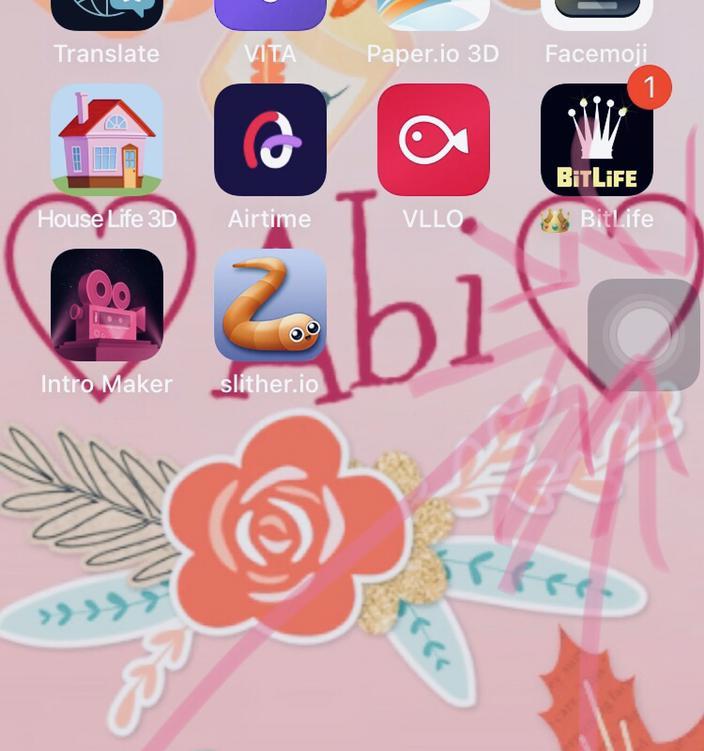Open the Facemoji app
This screenshot has width=704, height=751.
pyautogui.click(x=596, y=15)
